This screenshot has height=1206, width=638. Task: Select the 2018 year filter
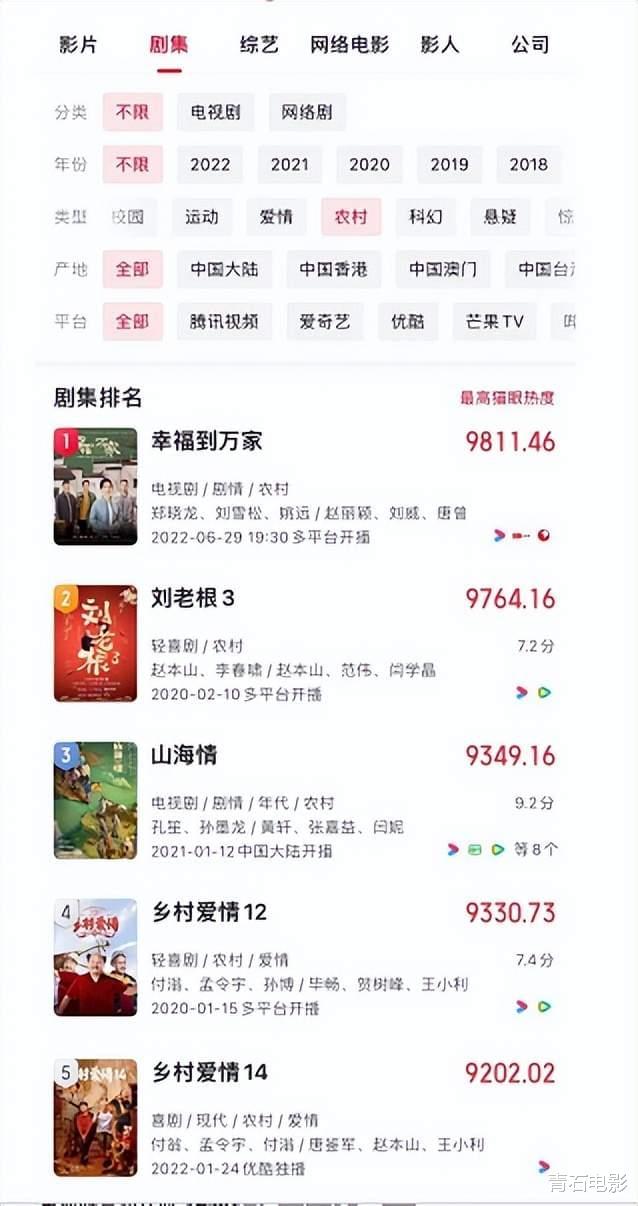point(528,165)
